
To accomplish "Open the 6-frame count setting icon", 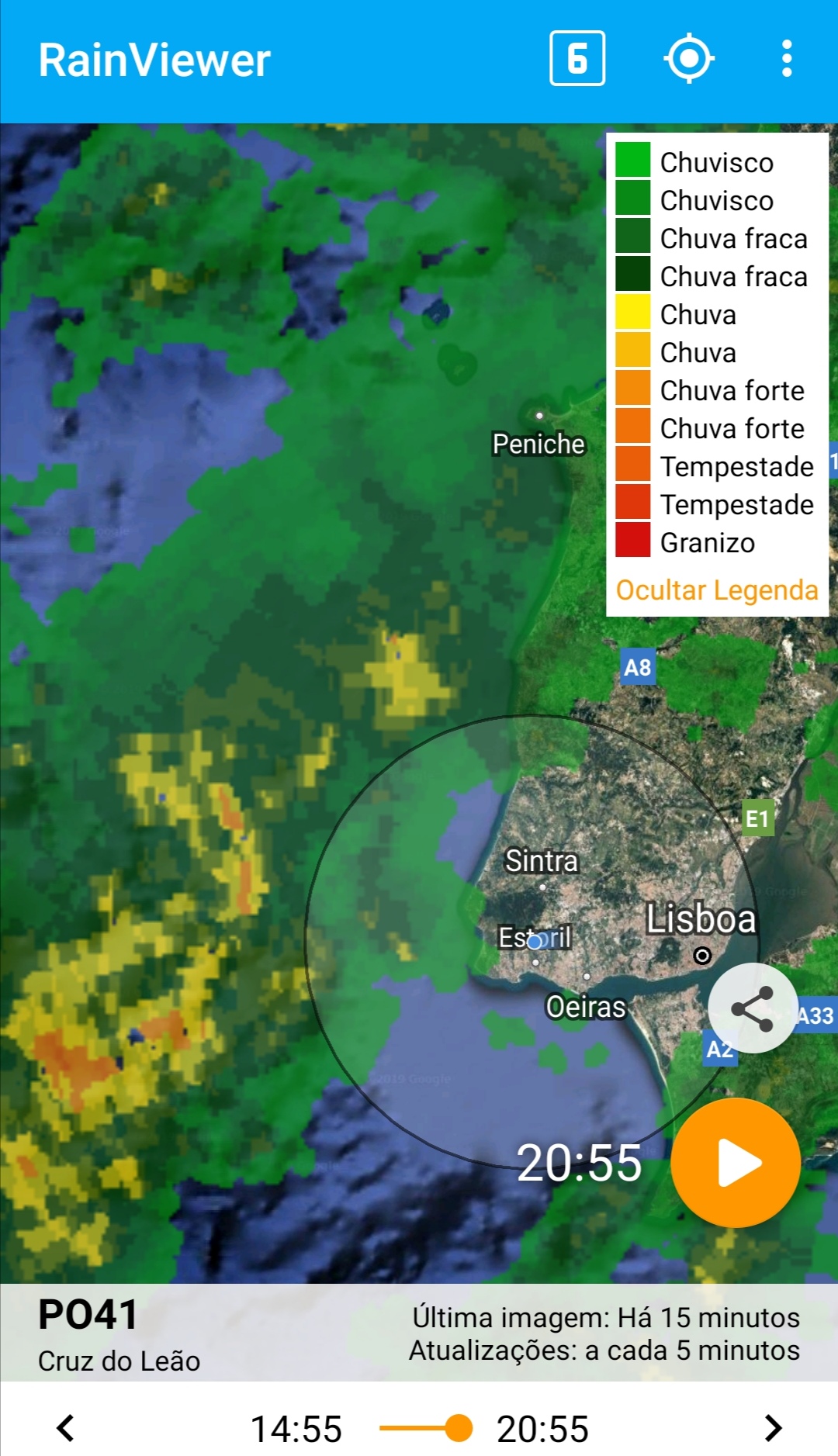I will tap(577, 58).
